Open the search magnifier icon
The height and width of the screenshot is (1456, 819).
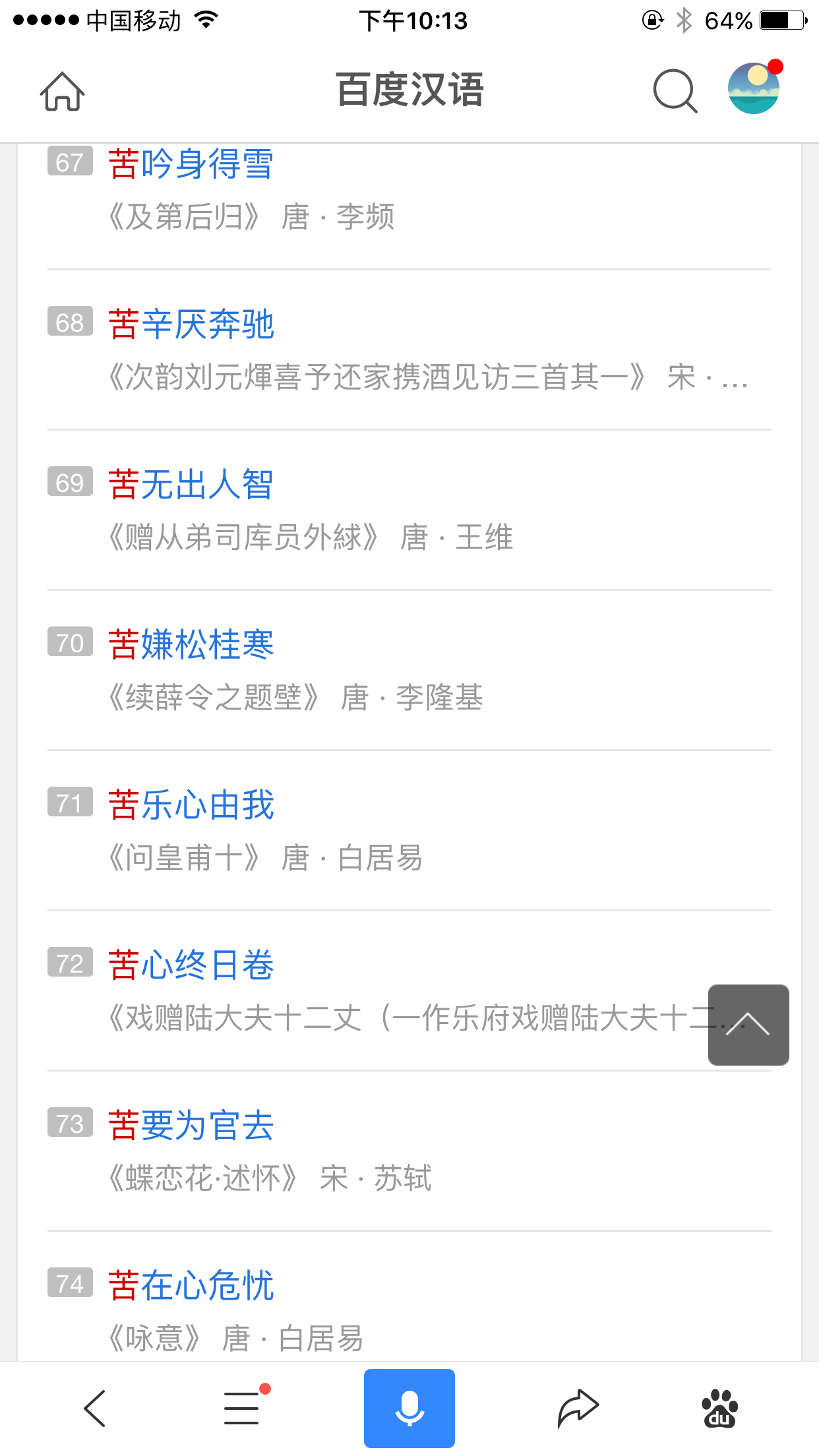point(675,91)
